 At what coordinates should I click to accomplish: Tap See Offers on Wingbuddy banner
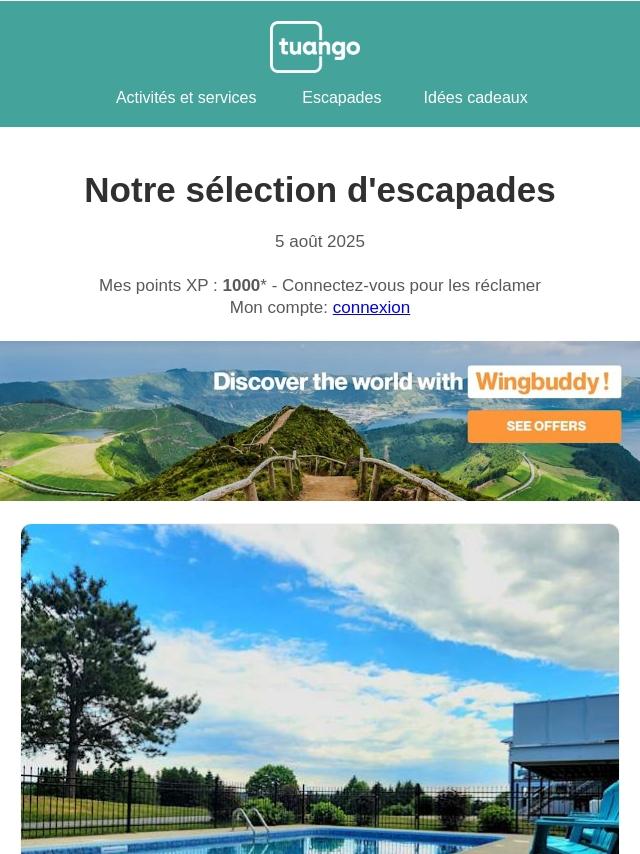[x=544, y=426]
